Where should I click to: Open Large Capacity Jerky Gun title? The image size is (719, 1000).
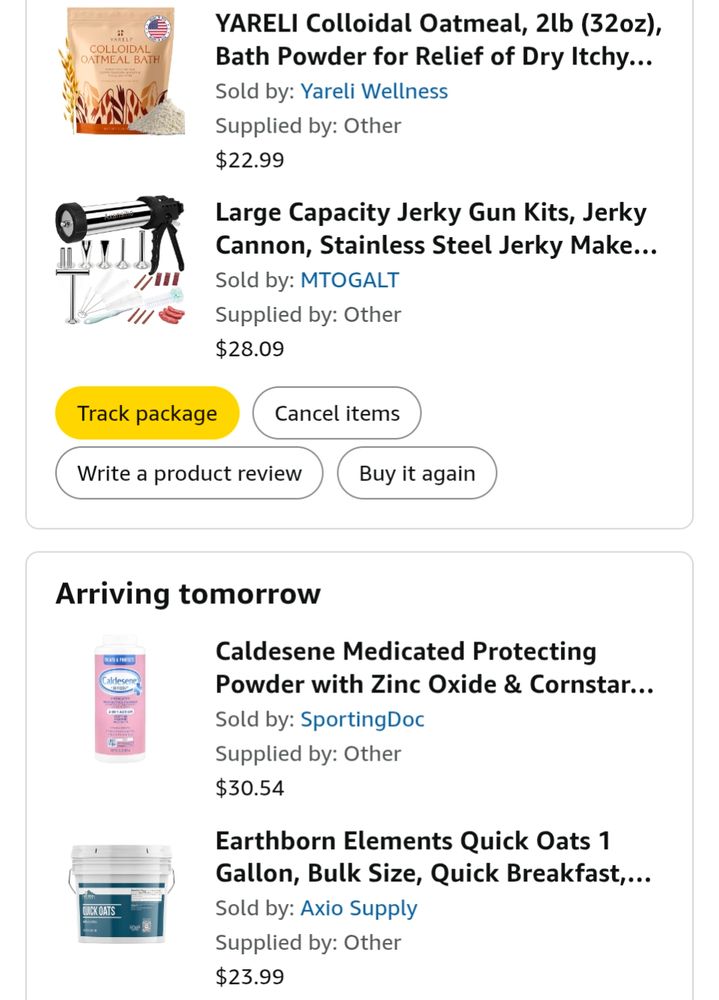coord(436,228)
